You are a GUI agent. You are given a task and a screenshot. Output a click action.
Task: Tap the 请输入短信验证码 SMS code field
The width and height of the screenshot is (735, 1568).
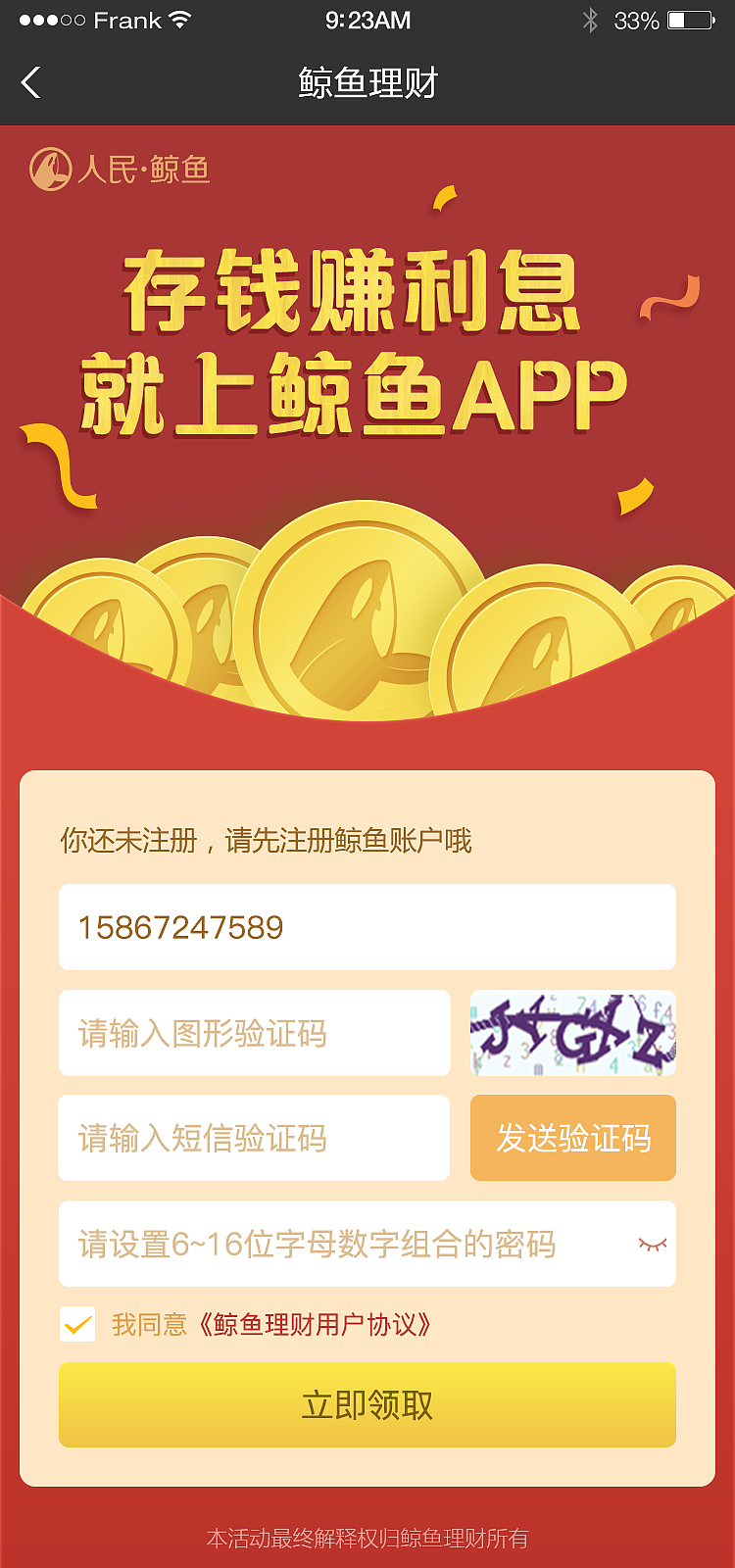[x=254, y=1138]
